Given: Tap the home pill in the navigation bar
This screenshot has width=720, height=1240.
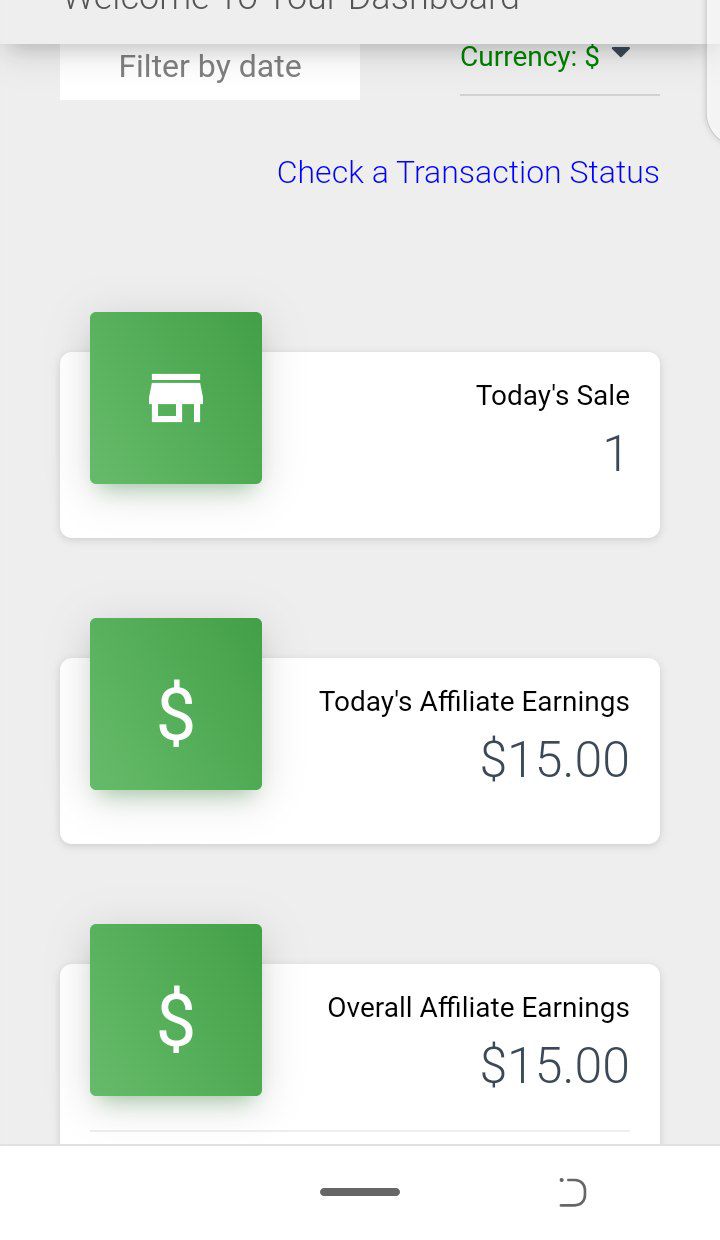Looking at the screenshot, I should tap(360, 1192).
